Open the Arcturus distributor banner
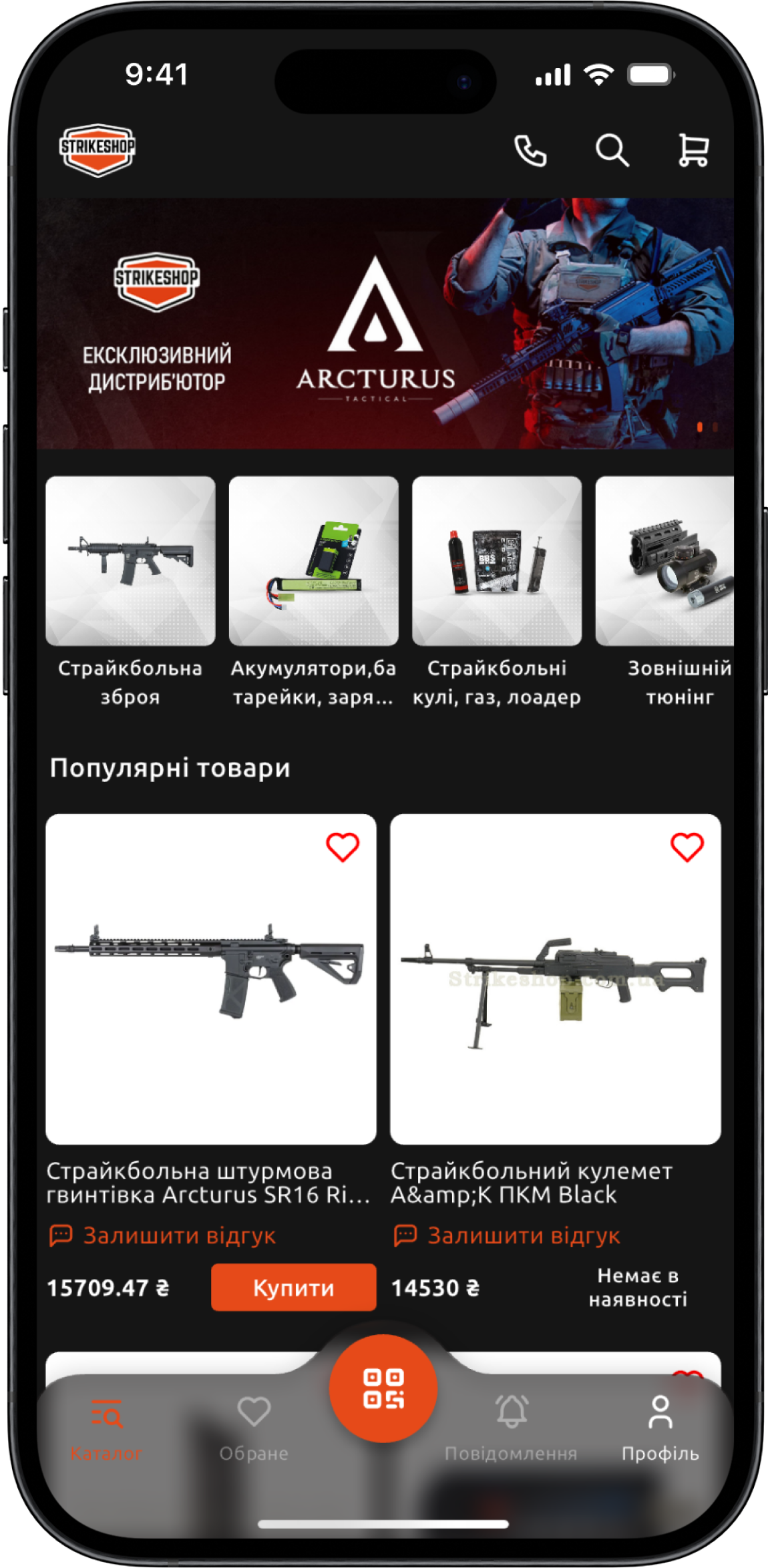768x1568 pixels. 385,323
